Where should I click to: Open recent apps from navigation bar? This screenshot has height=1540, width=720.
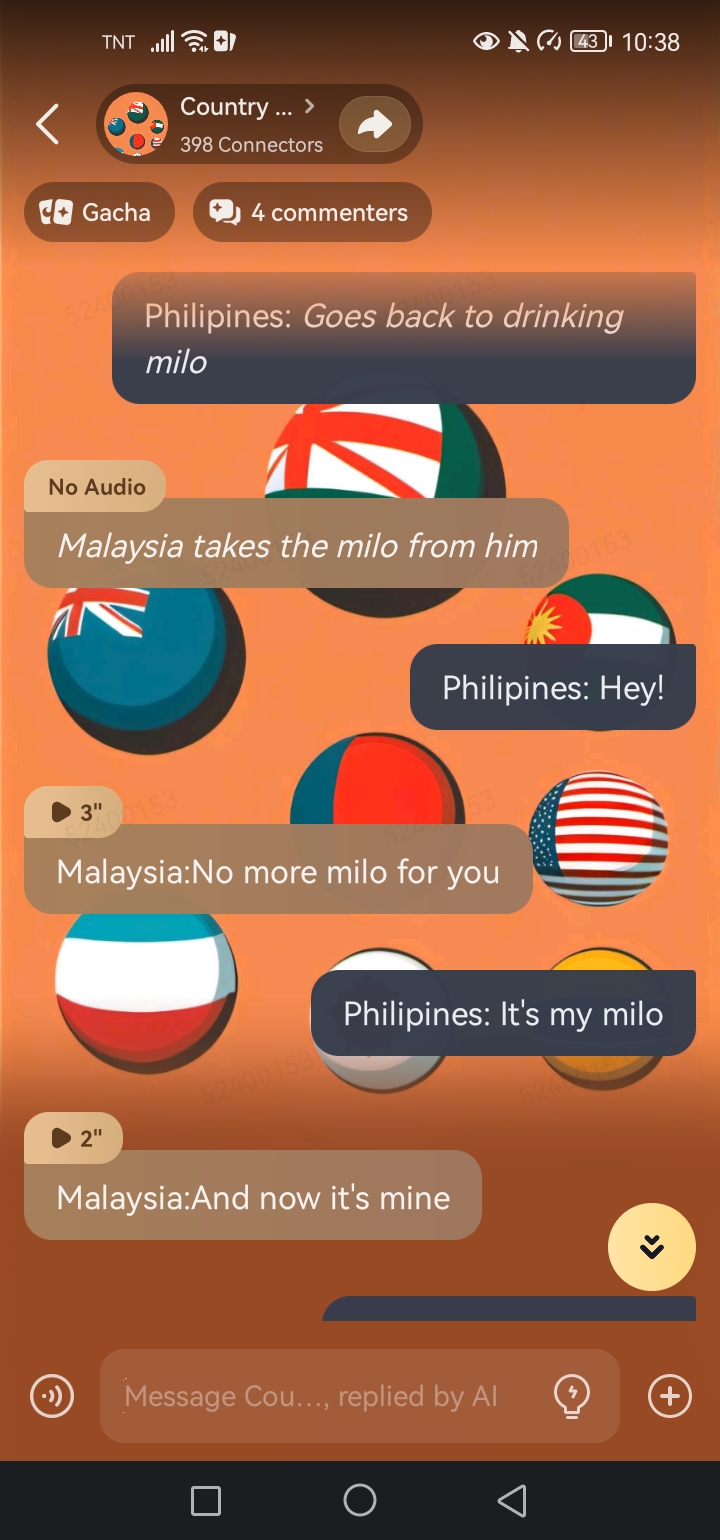point(206,1499)
